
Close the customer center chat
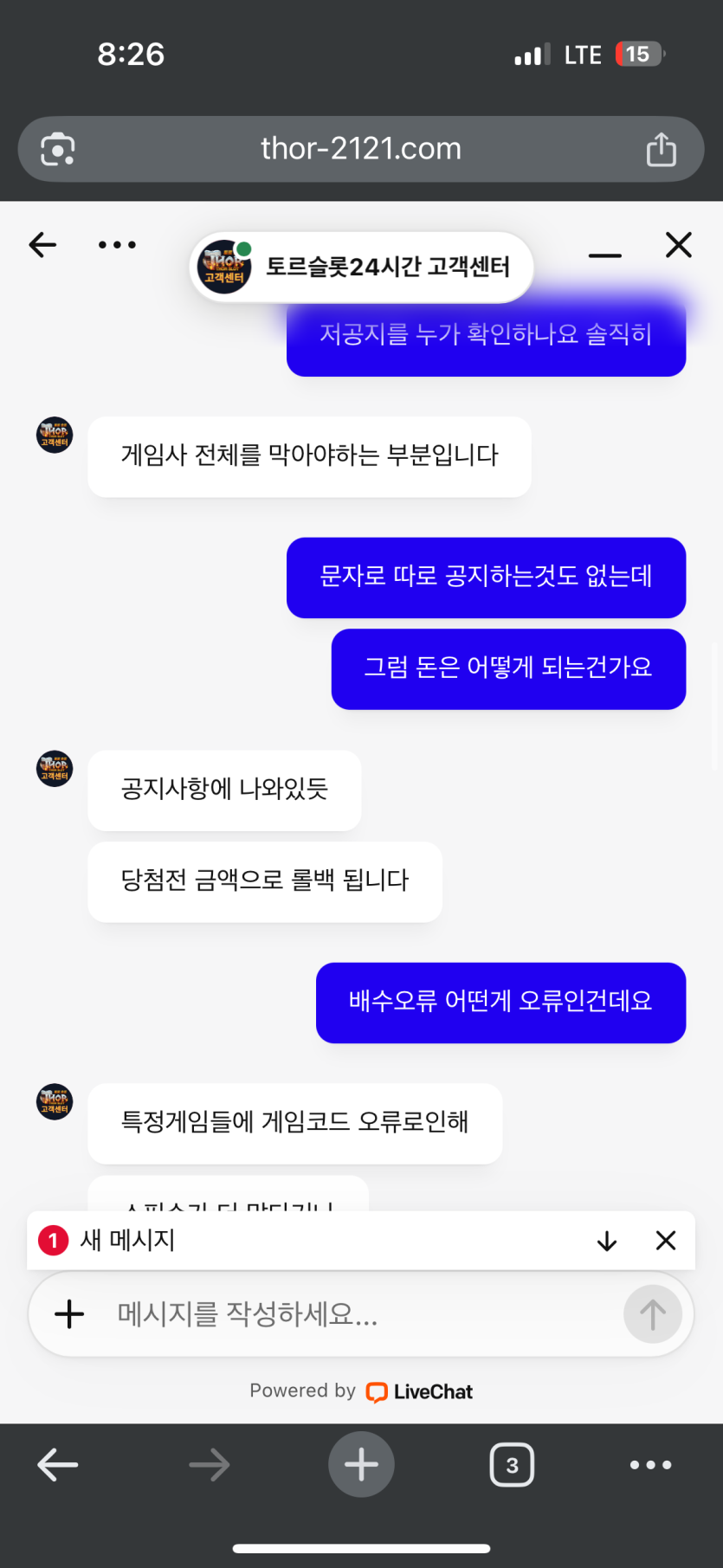click(x=678, y=245)
